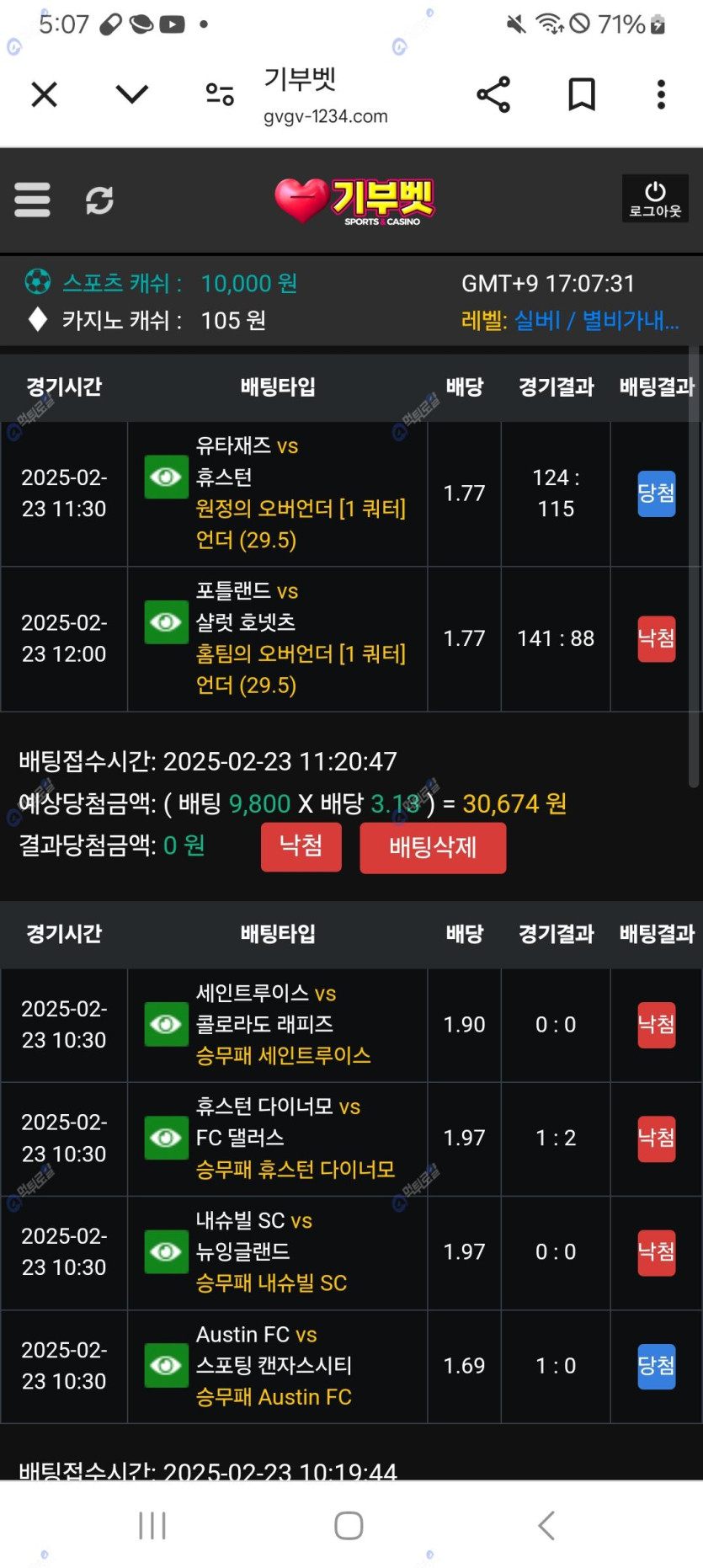Open site settings icon beside URL
703x1568 pixels.
click(x=221, y=94)
